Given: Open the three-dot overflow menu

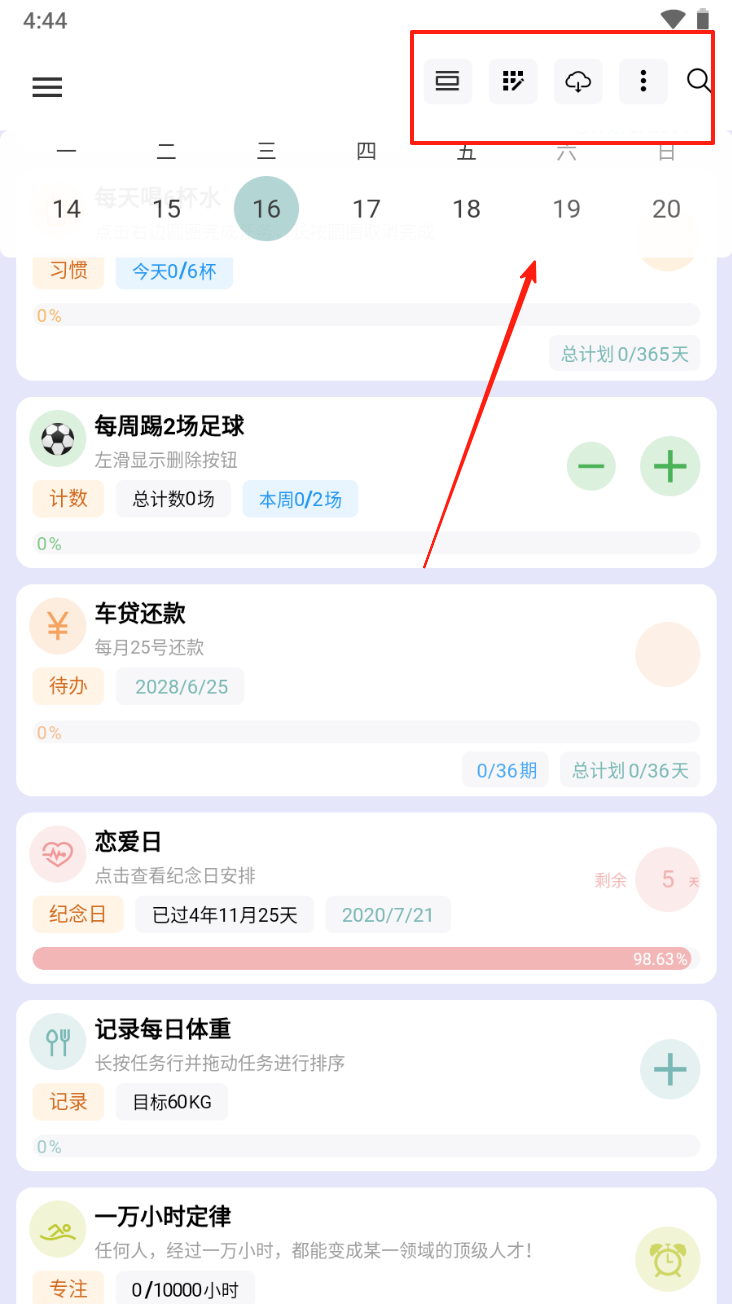Looking at the screenshot, I should click(x=643, y=82).
